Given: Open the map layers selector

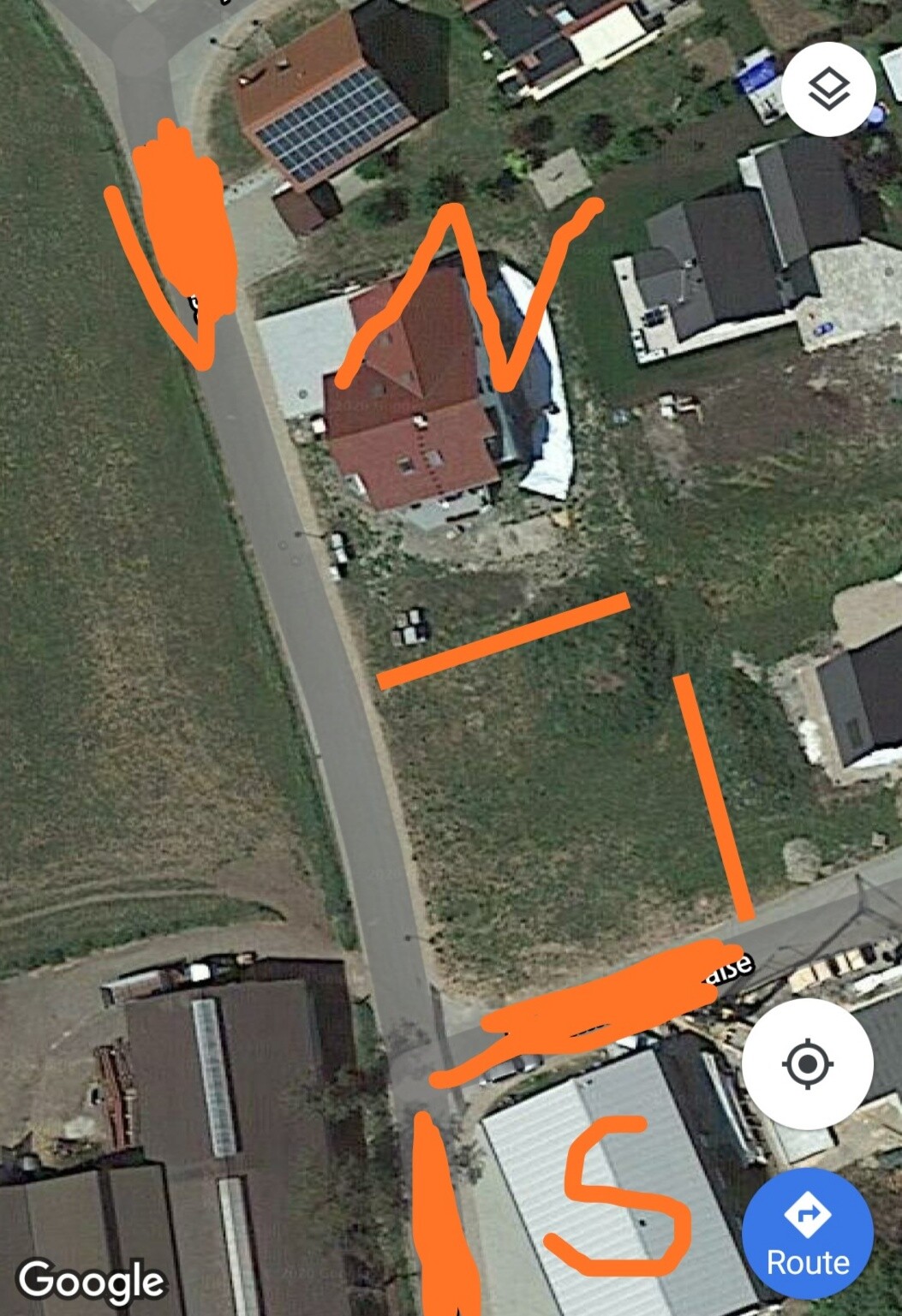Looking at the screenshot, I should 828,89.
